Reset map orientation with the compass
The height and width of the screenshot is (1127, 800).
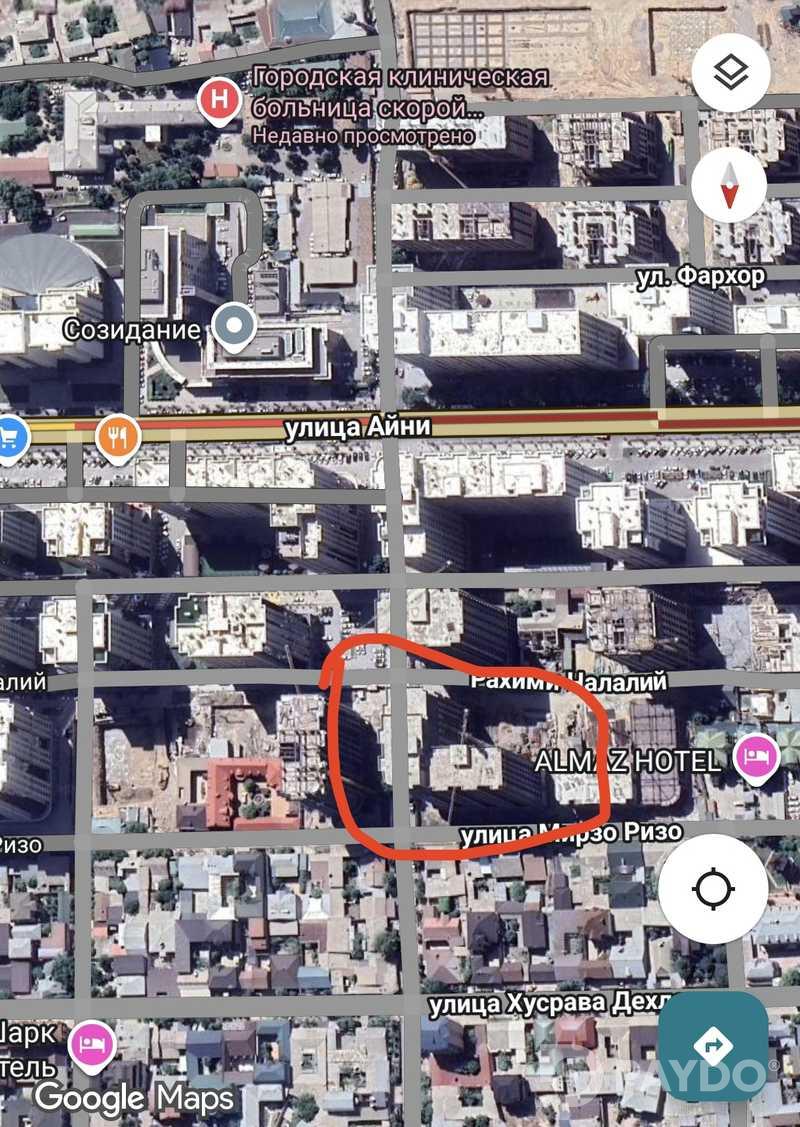click(x=729, y=184)
